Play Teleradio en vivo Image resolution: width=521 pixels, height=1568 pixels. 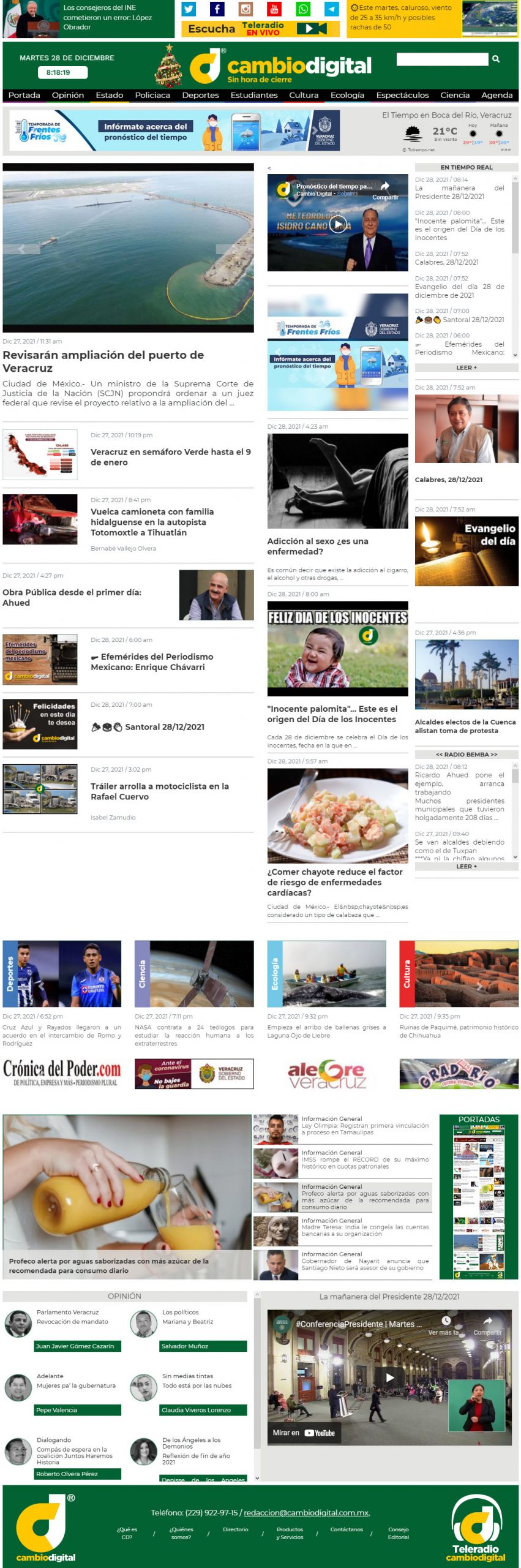point(311,29)
